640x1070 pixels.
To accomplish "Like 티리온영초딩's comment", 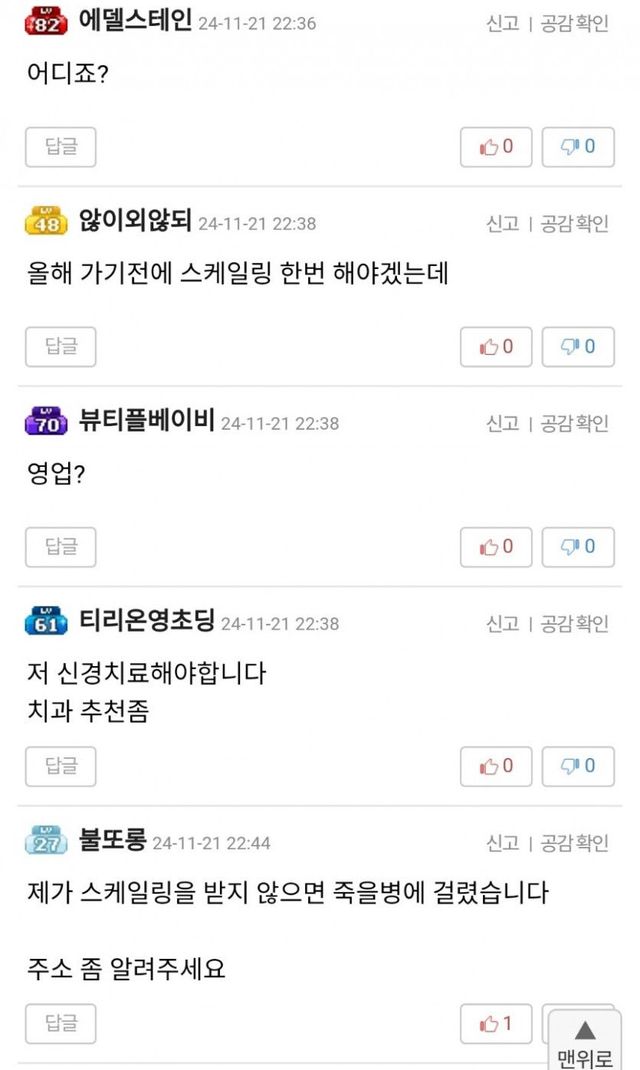I will pos(496,766).
